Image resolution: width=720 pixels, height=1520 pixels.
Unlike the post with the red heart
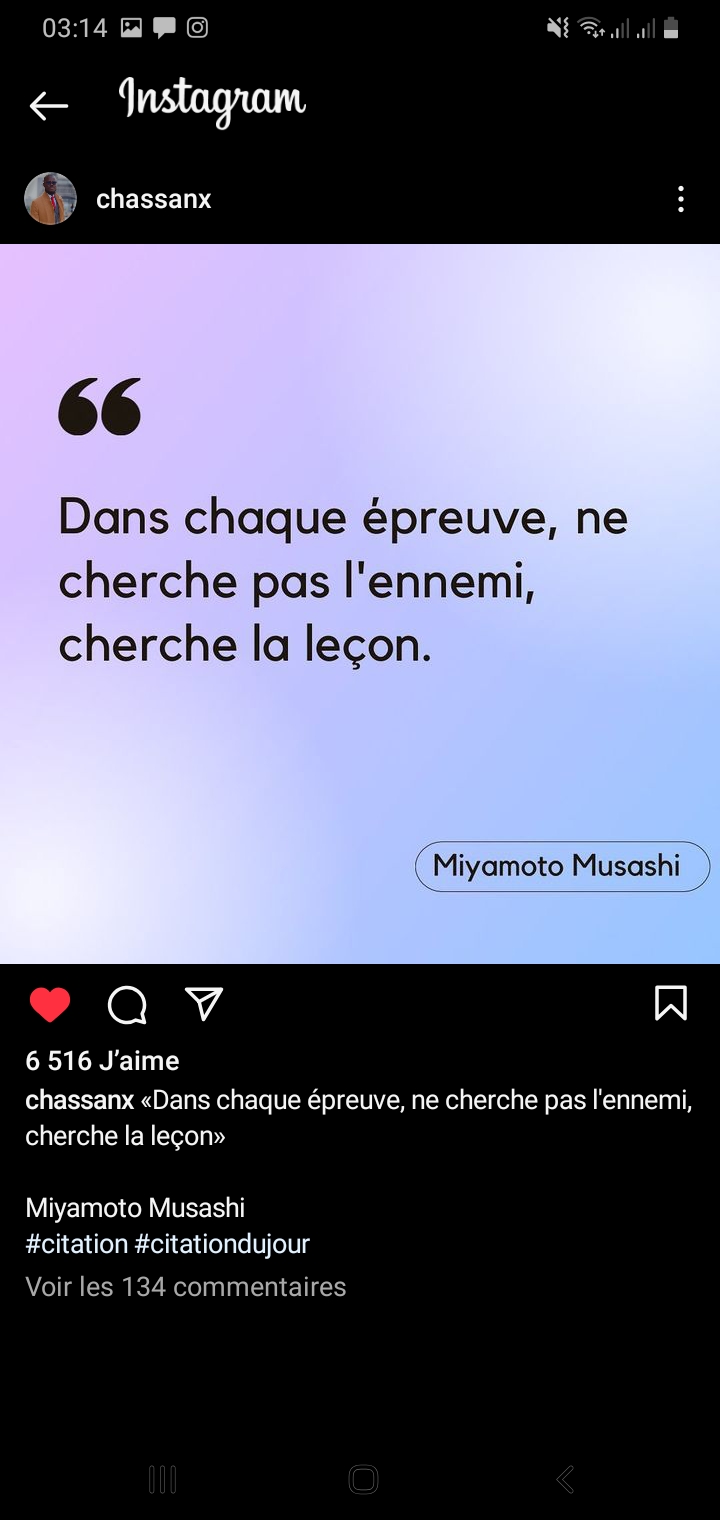pyautogui.click(x=50, y=1004)
